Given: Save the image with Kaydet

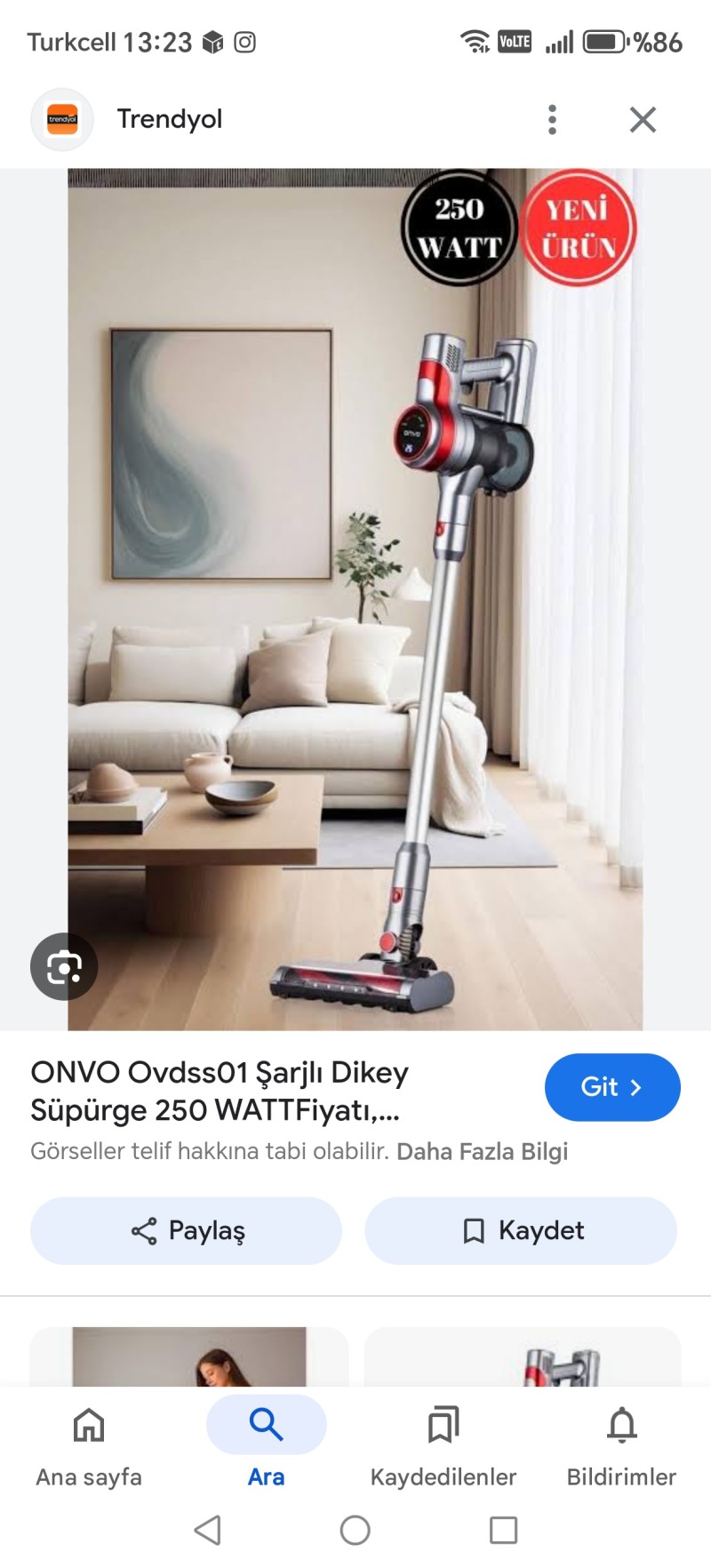Looking at the screenshot, I should tap(521, 1230).
